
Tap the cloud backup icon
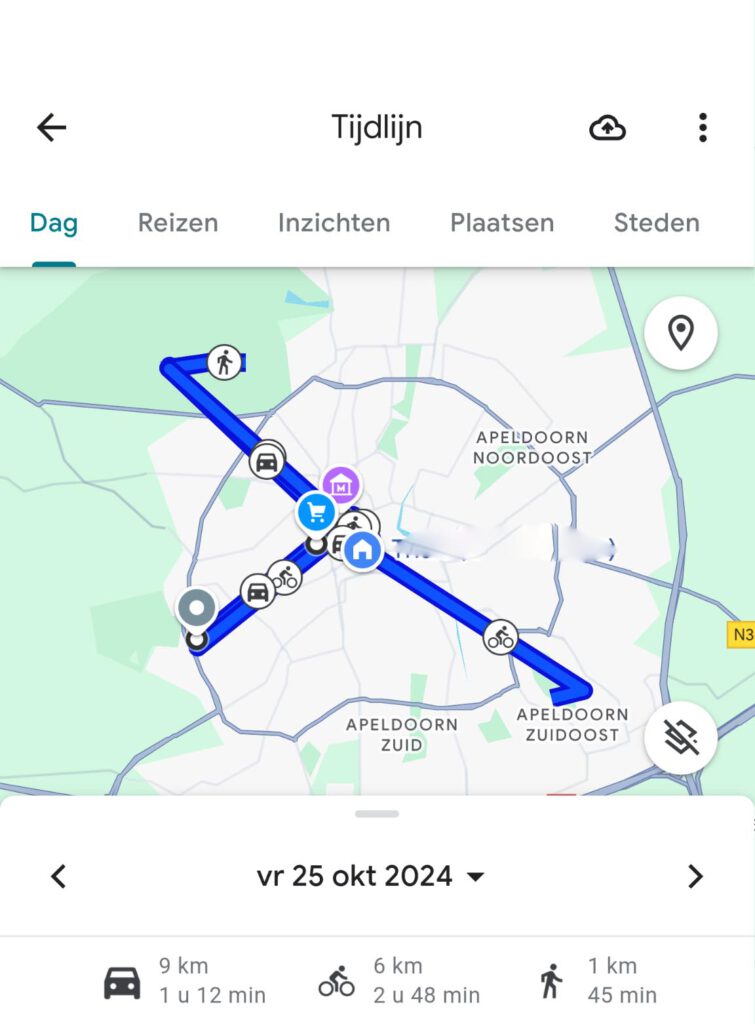coord(607,127)
